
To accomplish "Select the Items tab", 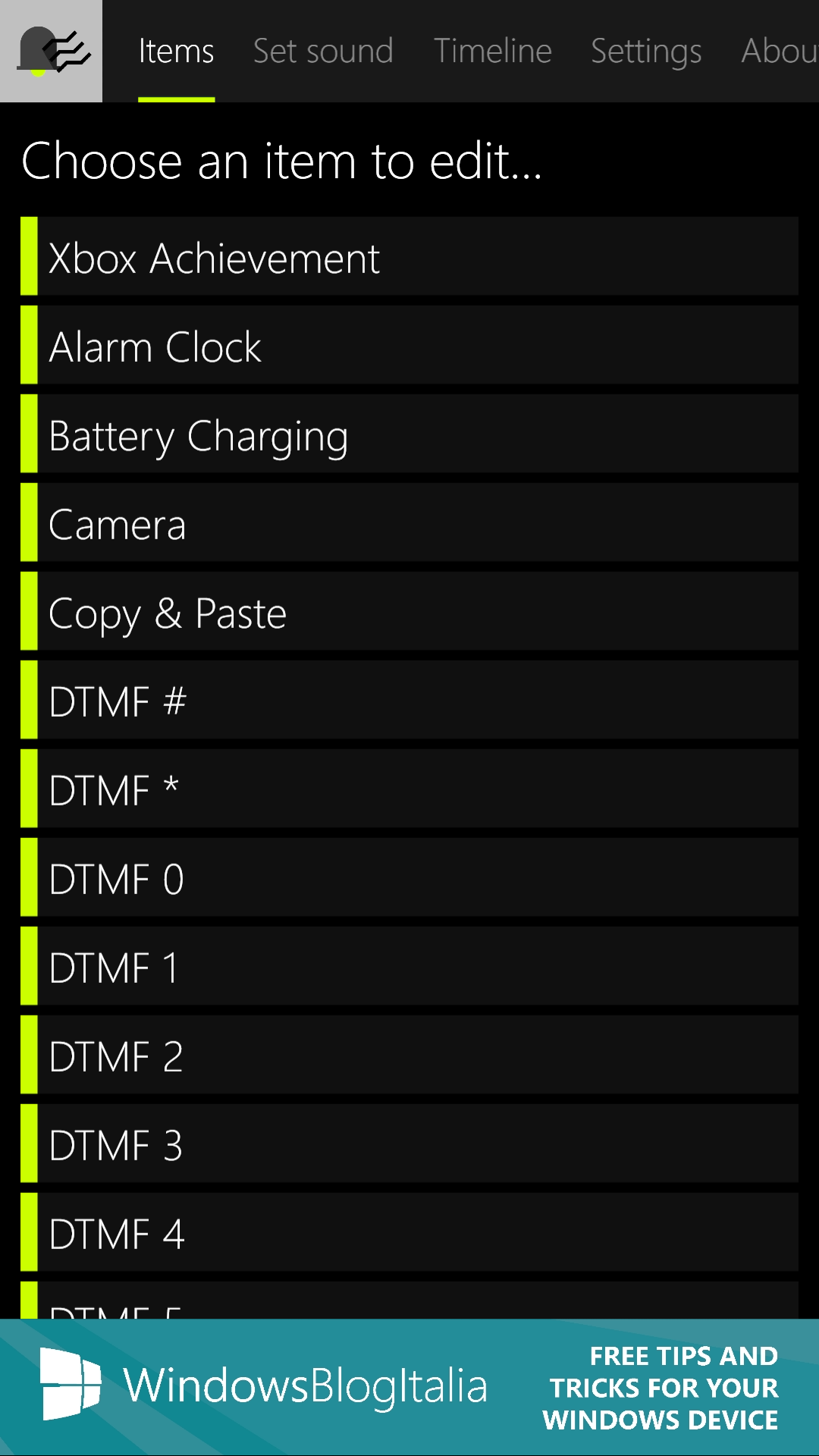I will (x=176, y=51).
